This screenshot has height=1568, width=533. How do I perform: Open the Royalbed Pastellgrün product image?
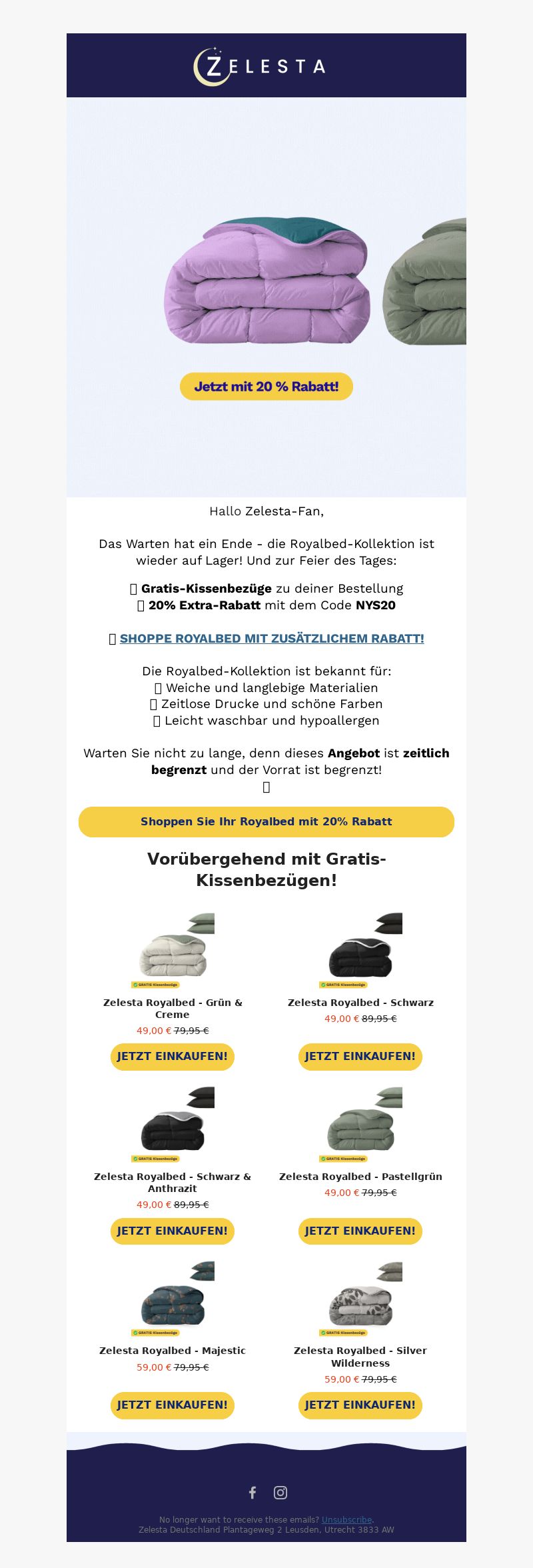360,1125
